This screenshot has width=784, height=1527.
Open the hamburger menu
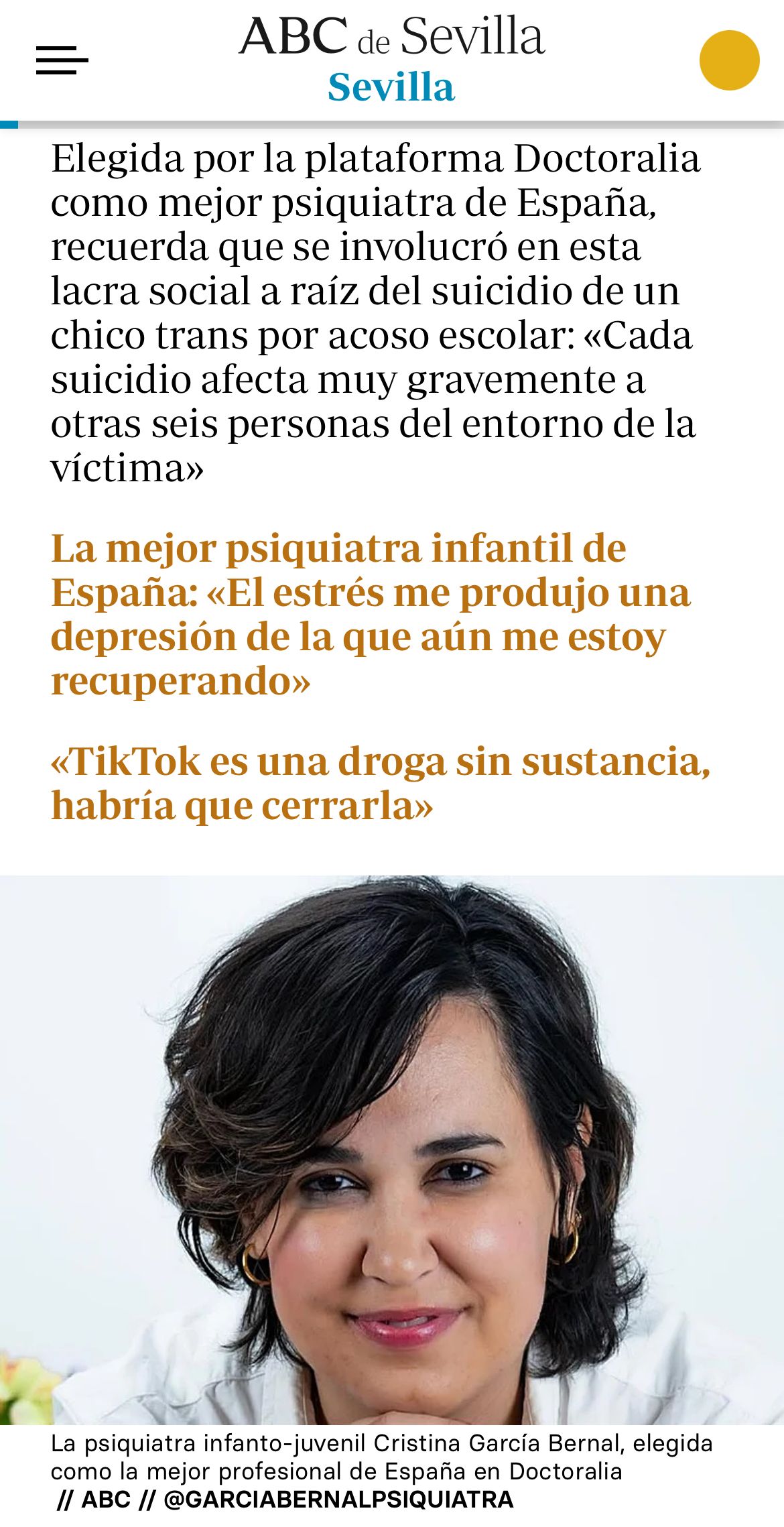pyautogui.click(x=62, y=60)
